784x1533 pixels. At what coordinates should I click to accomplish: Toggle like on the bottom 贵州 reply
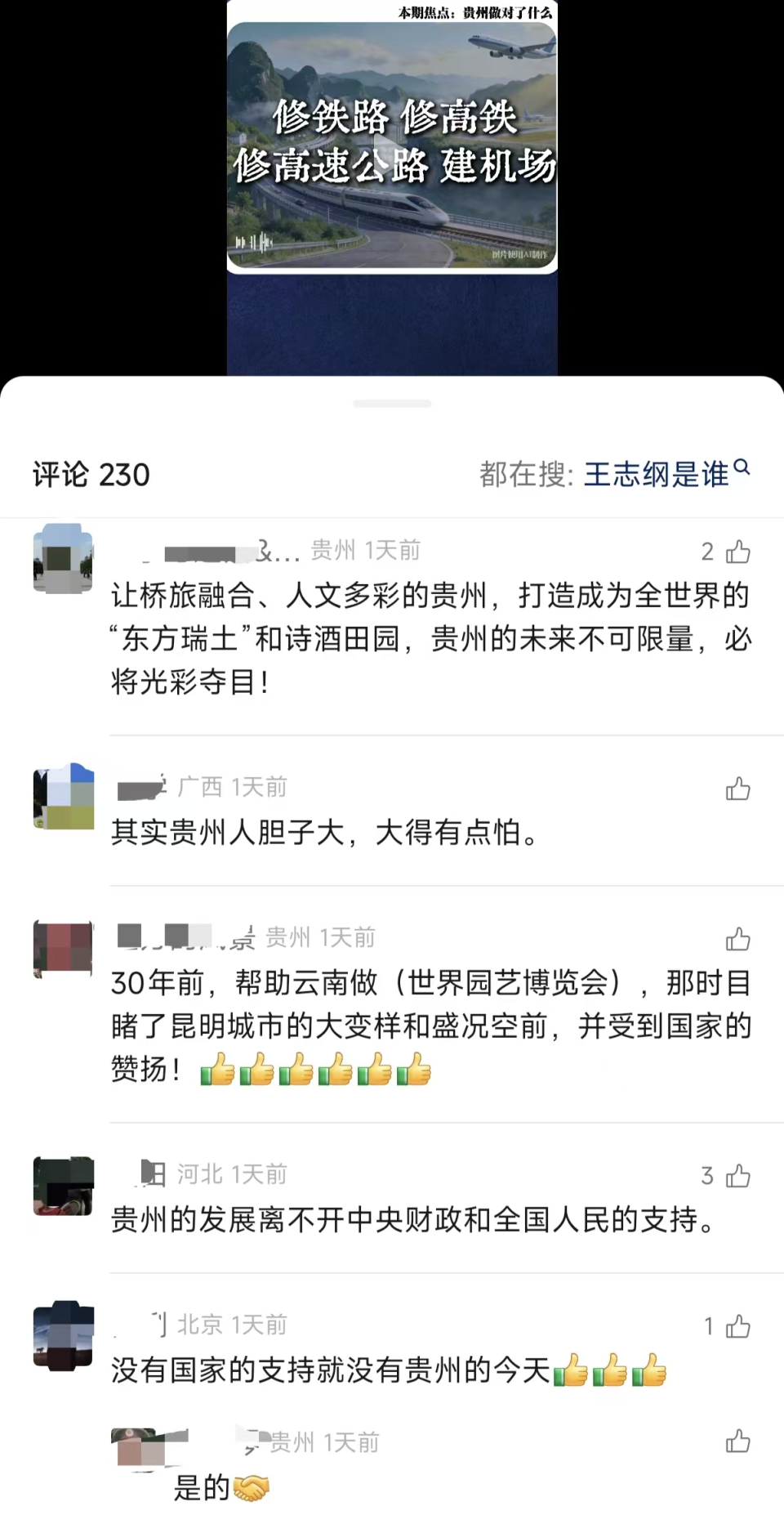[737, 1443]
